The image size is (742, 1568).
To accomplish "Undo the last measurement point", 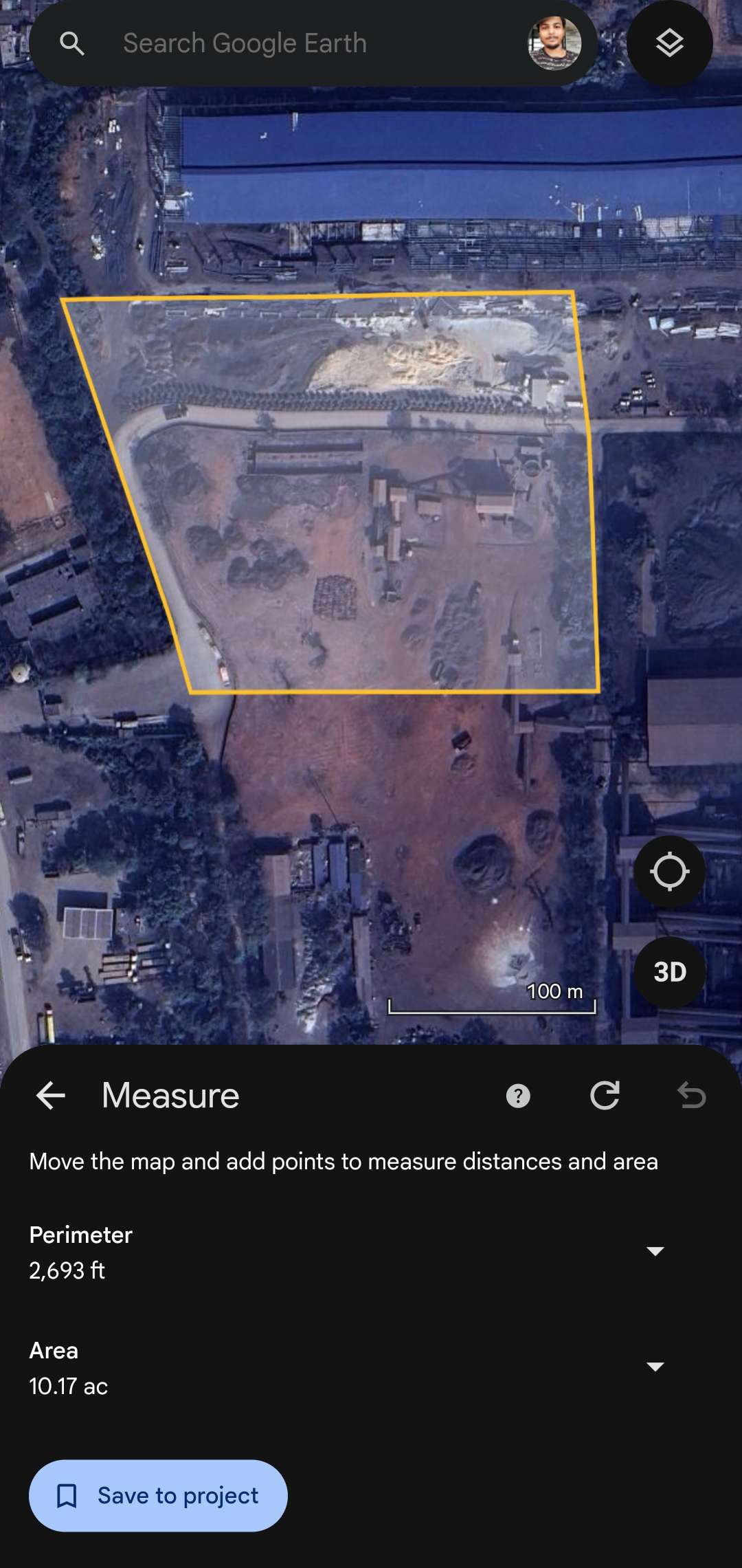I will [x=691, y=1095].
